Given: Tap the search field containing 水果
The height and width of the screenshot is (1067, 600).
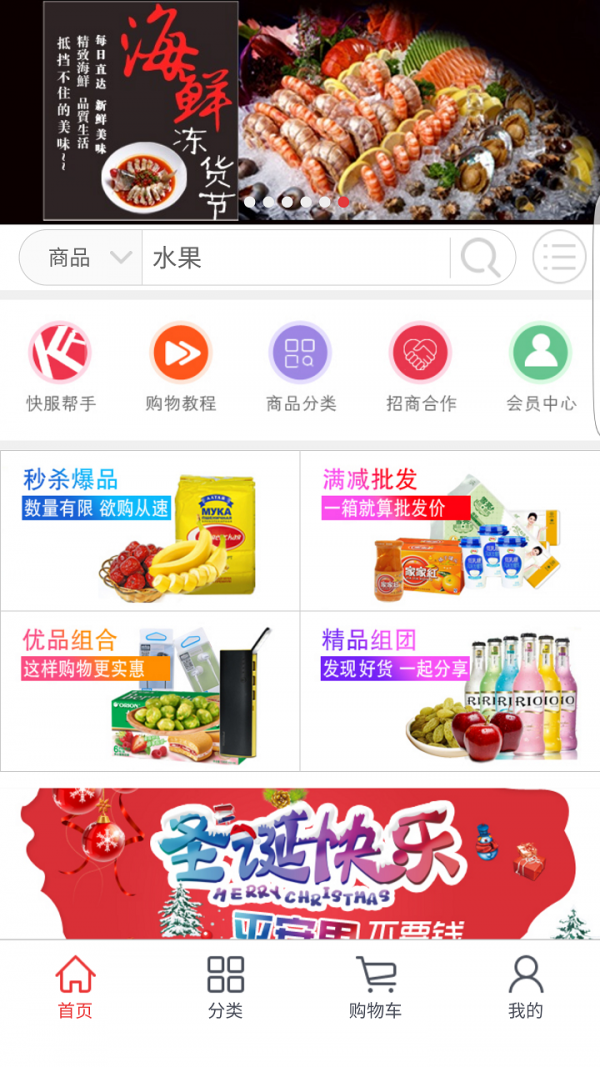Looking at the screenshot, I should 295,258.
